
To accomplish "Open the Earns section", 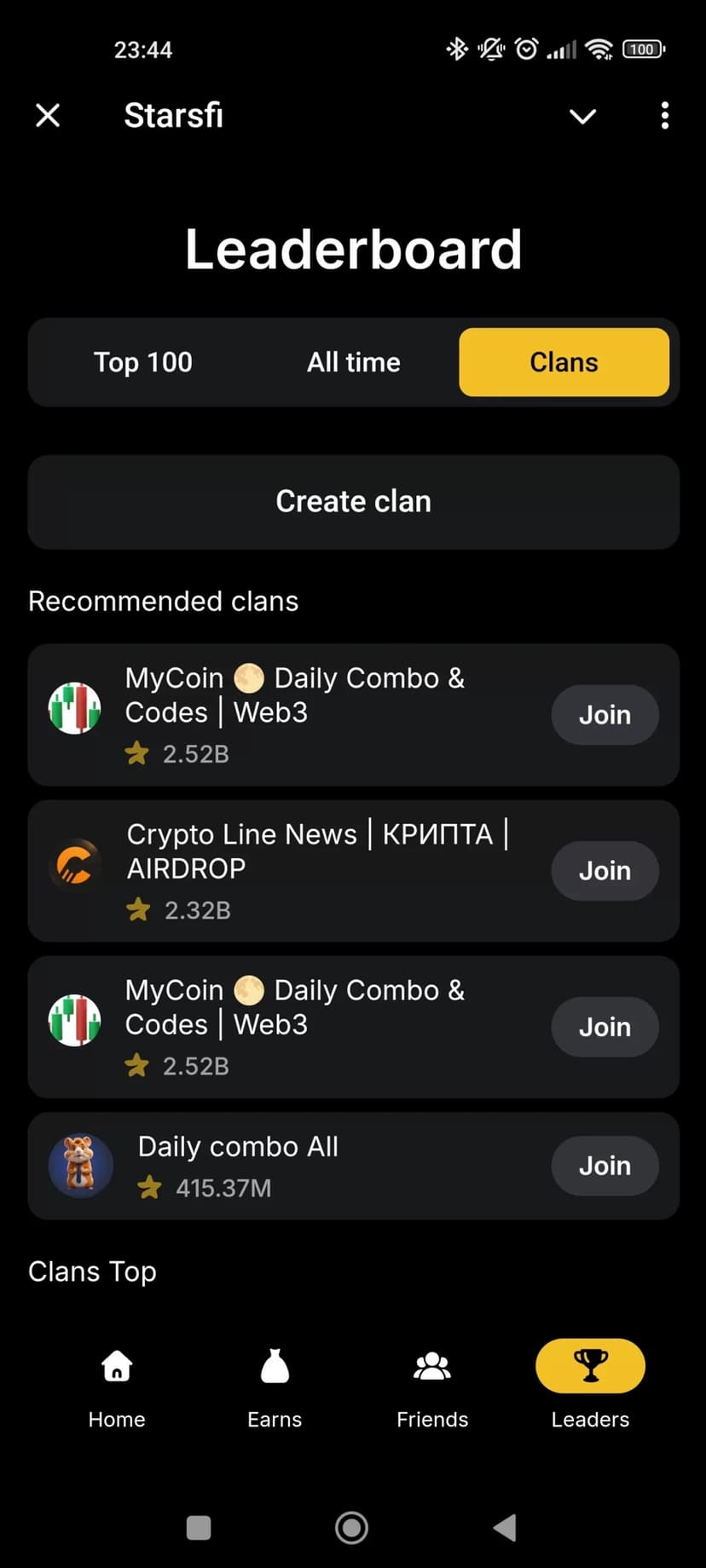I will (x=275, y=1386).
